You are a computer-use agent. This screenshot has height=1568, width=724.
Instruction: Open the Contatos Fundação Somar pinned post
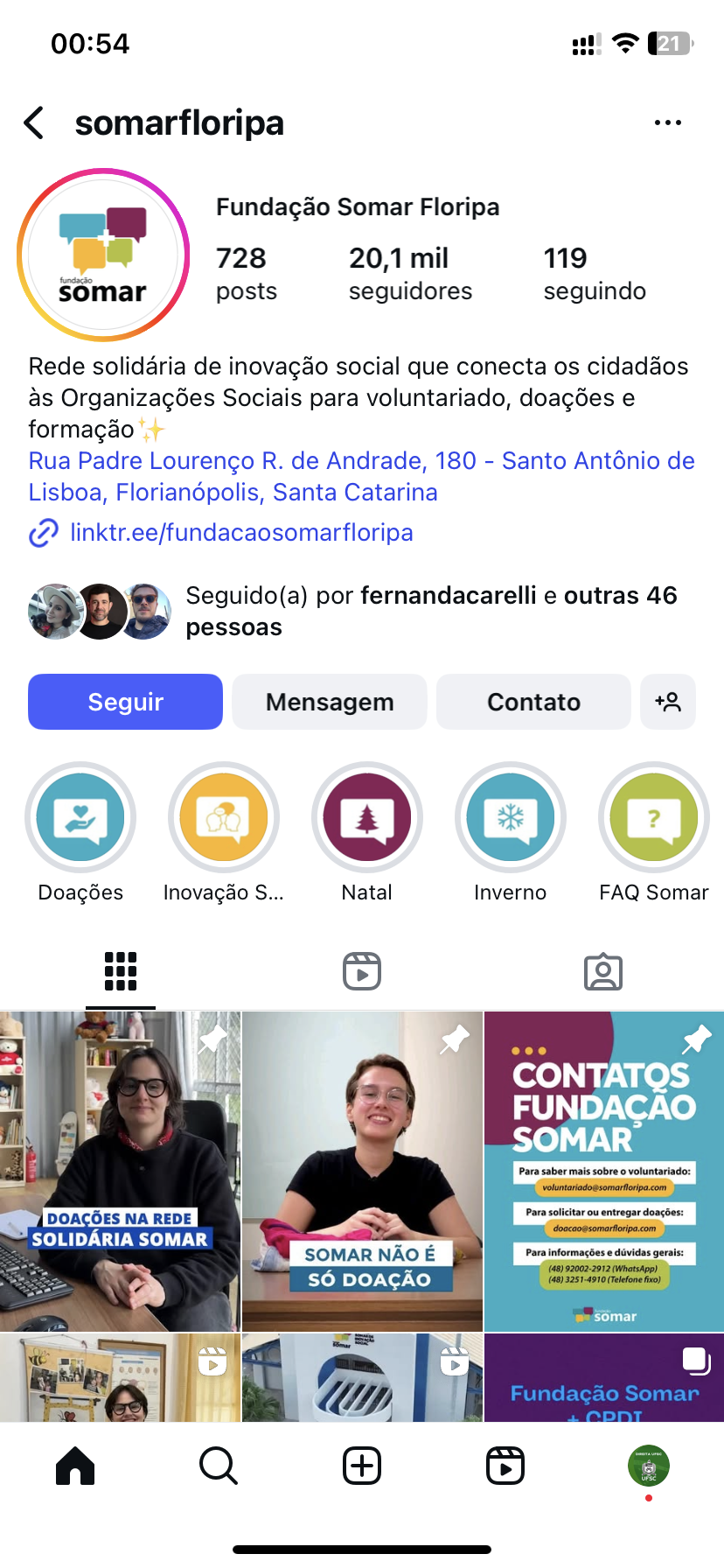click(x=604, y=1172)
